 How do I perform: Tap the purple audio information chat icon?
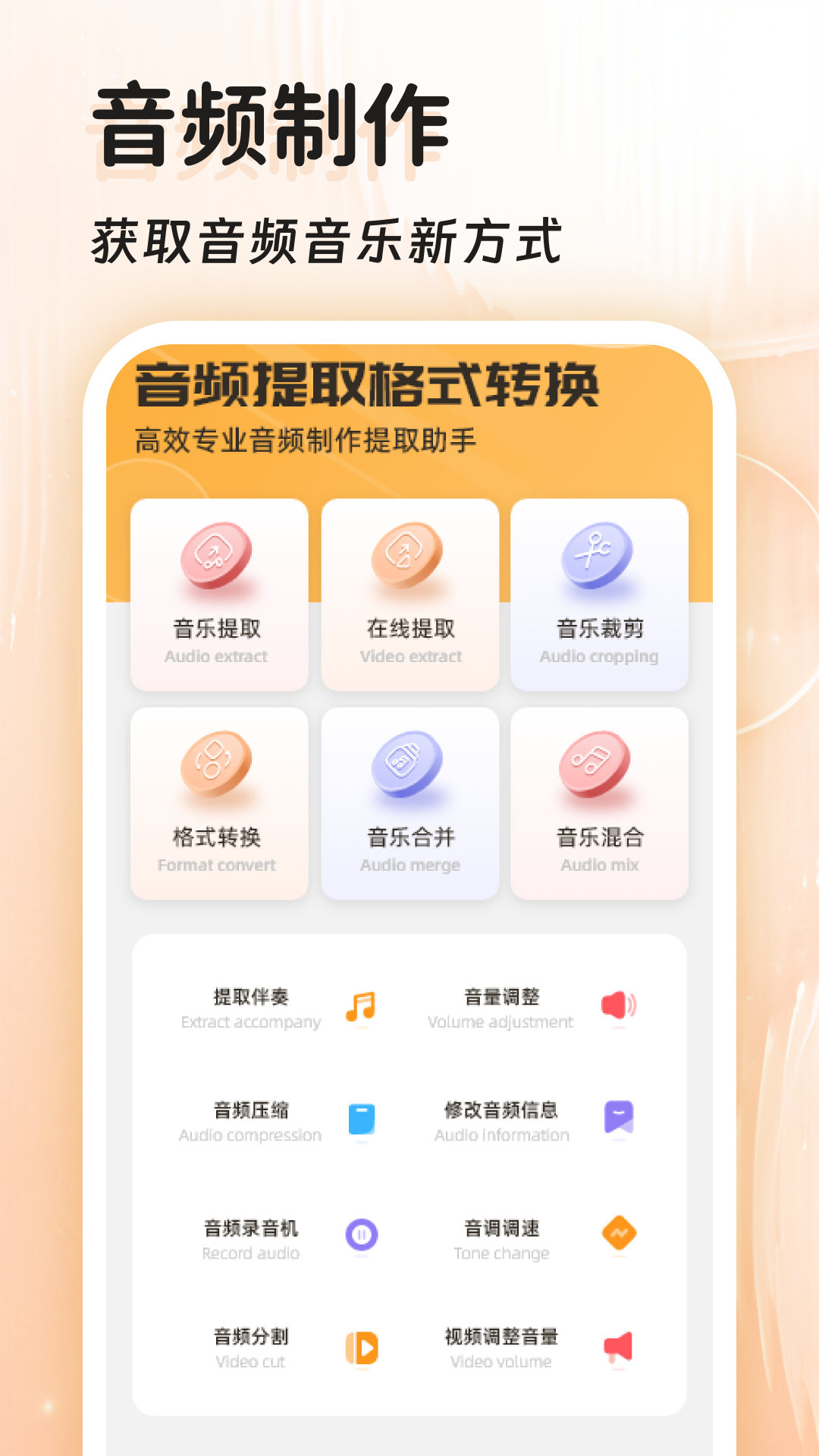click(x=620, y=1122)
